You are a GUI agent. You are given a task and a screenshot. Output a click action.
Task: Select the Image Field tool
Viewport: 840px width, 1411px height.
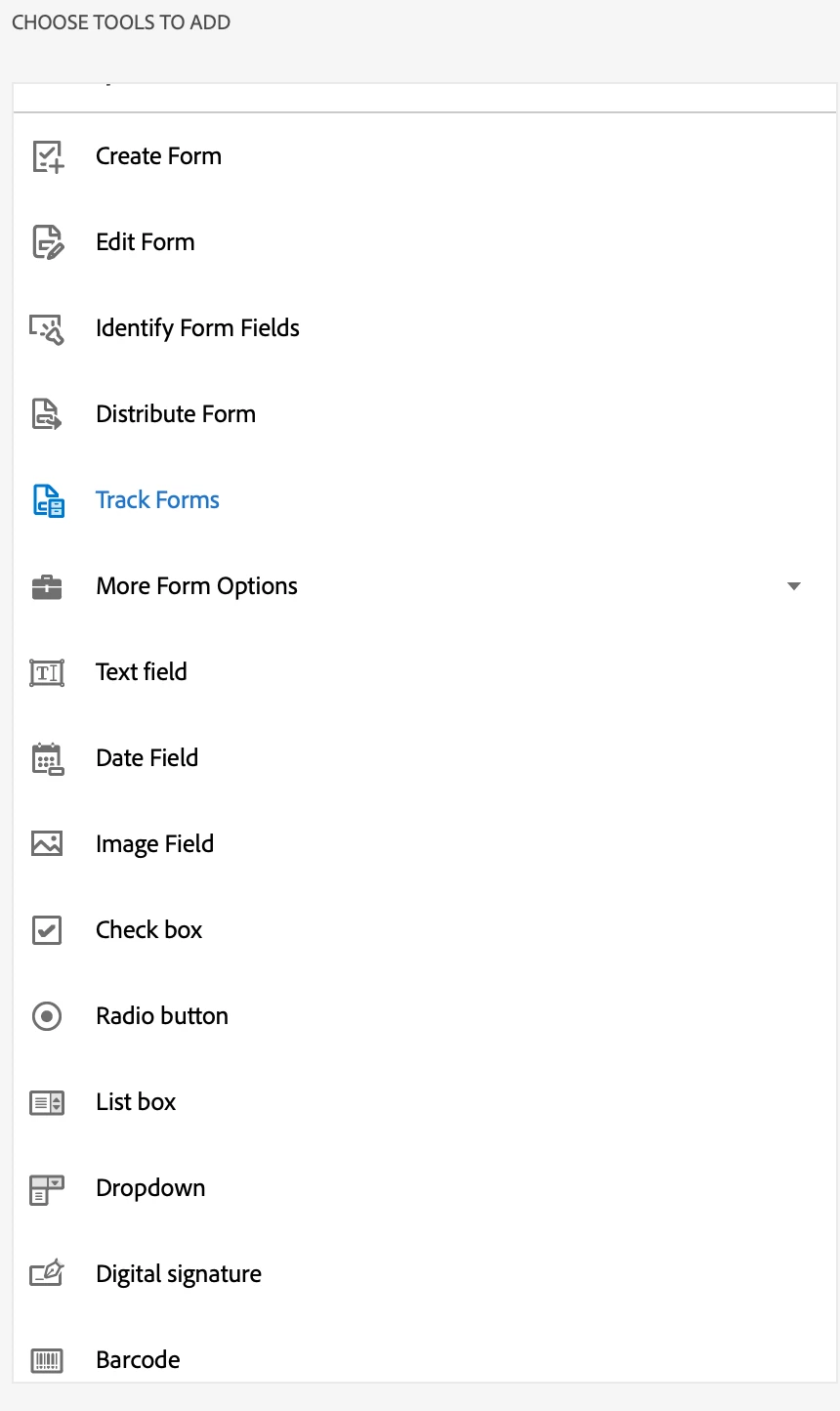(x=154, y=844)
